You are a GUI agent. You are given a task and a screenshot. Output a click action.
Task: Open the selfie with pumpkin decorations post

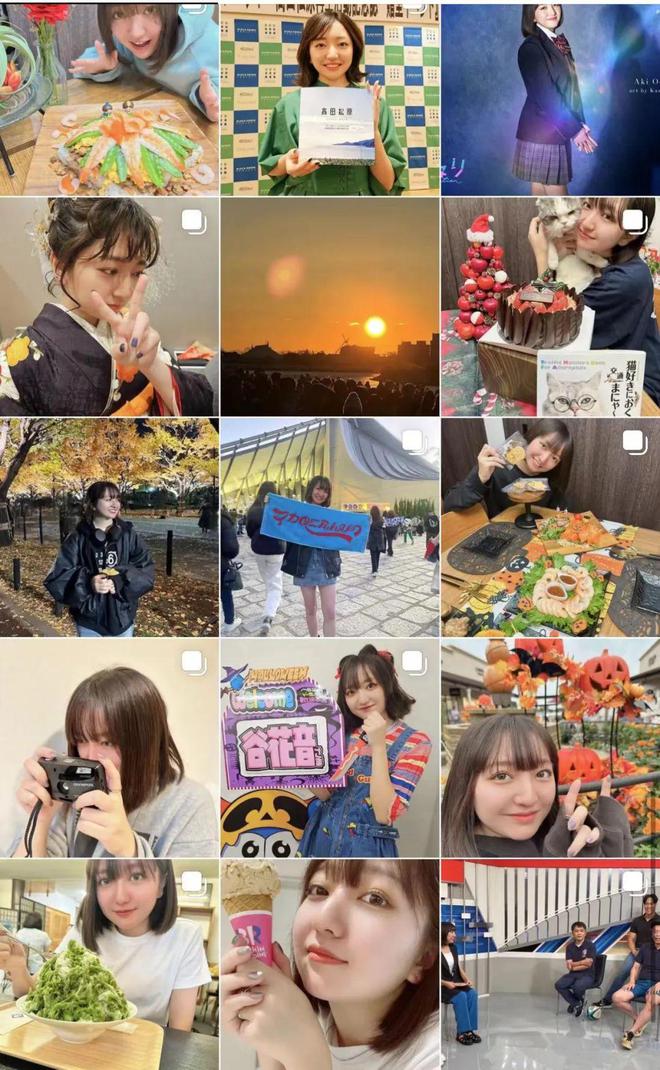pyautogui.click(x=550, y=748)
